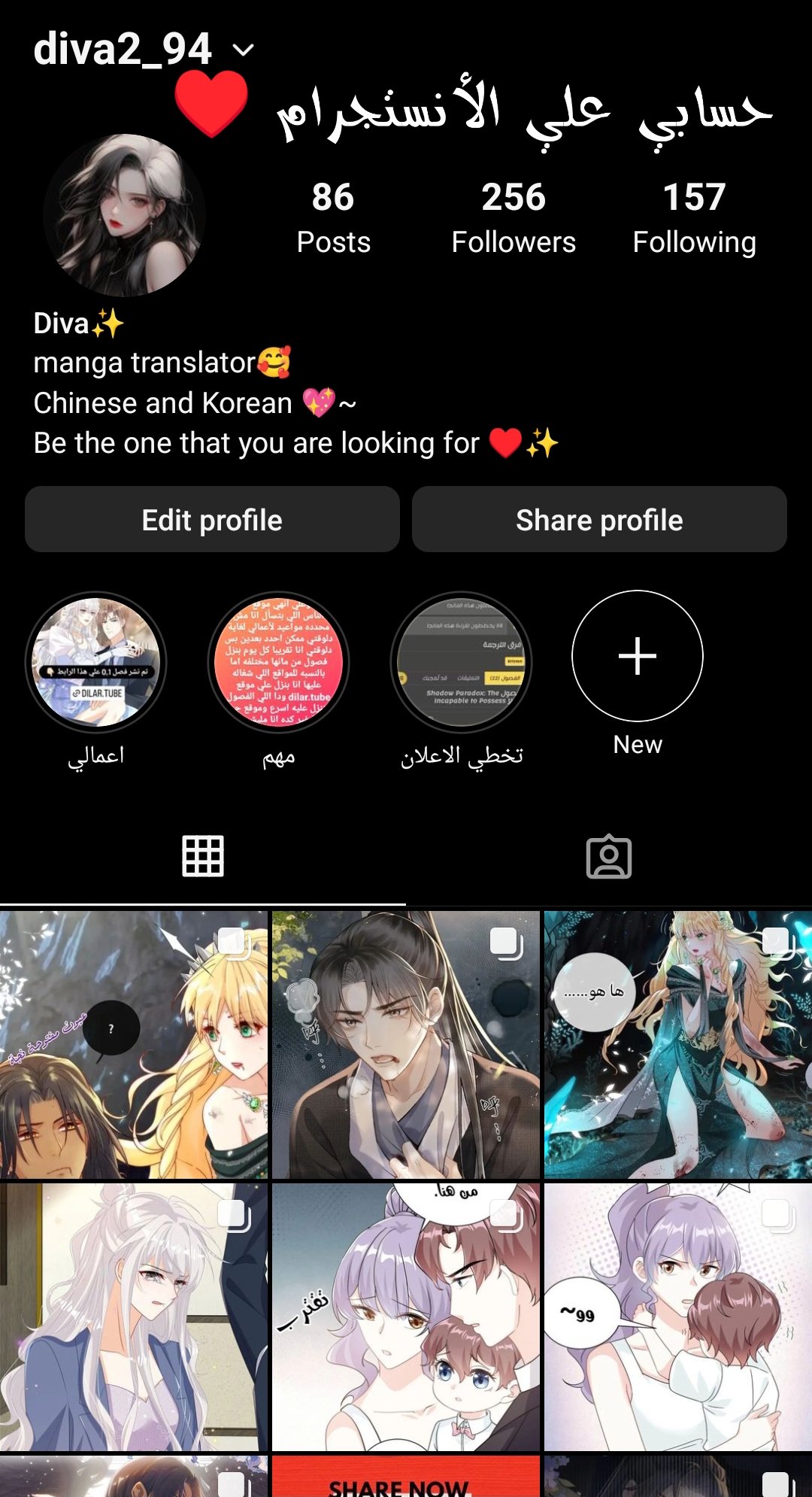View the تخطي الاعلان highlight

[x=461, y=663]
